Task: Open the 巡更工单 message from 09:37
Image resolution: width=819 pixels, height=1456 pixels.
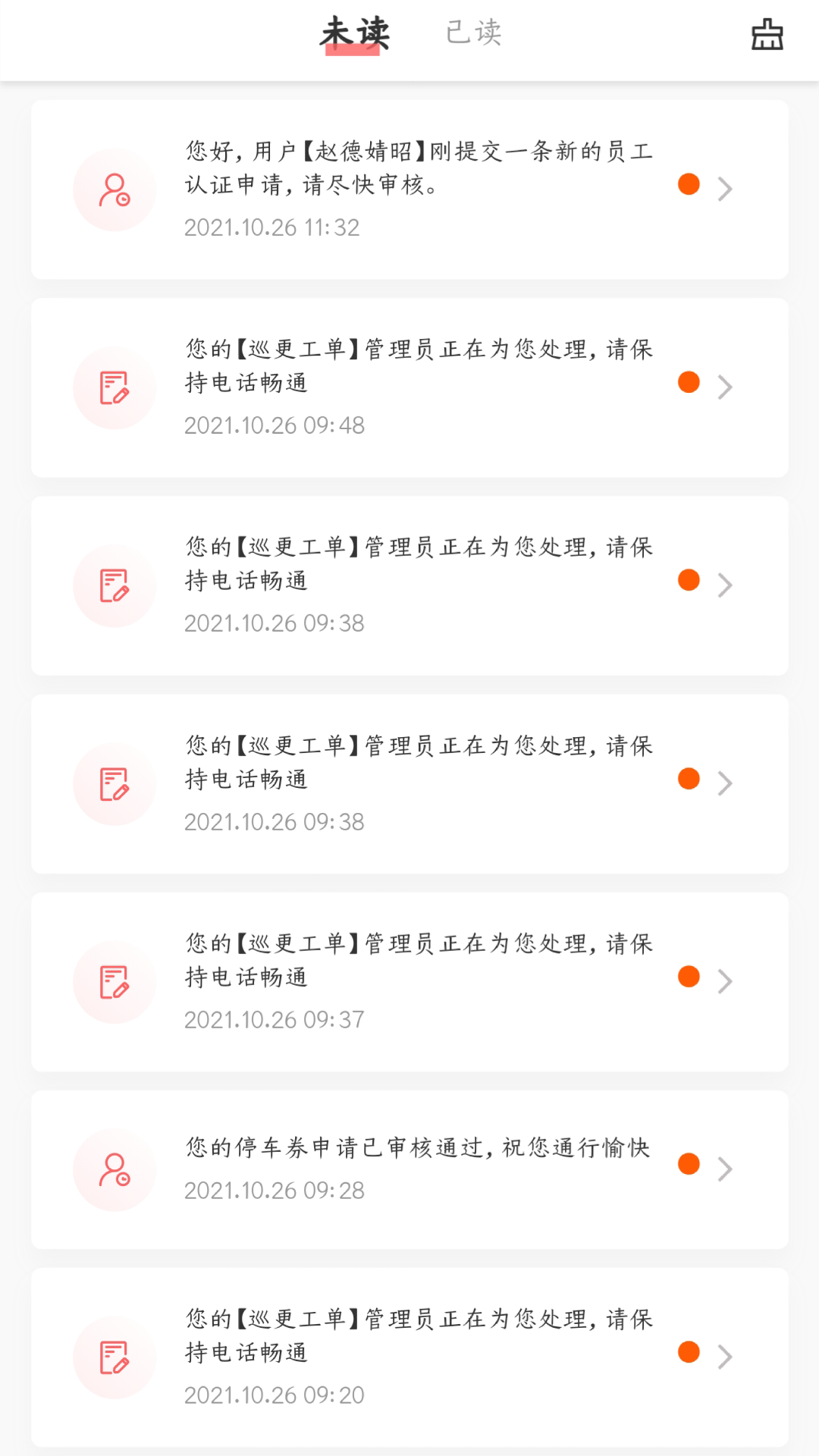Action: click(x=409, y=982)
